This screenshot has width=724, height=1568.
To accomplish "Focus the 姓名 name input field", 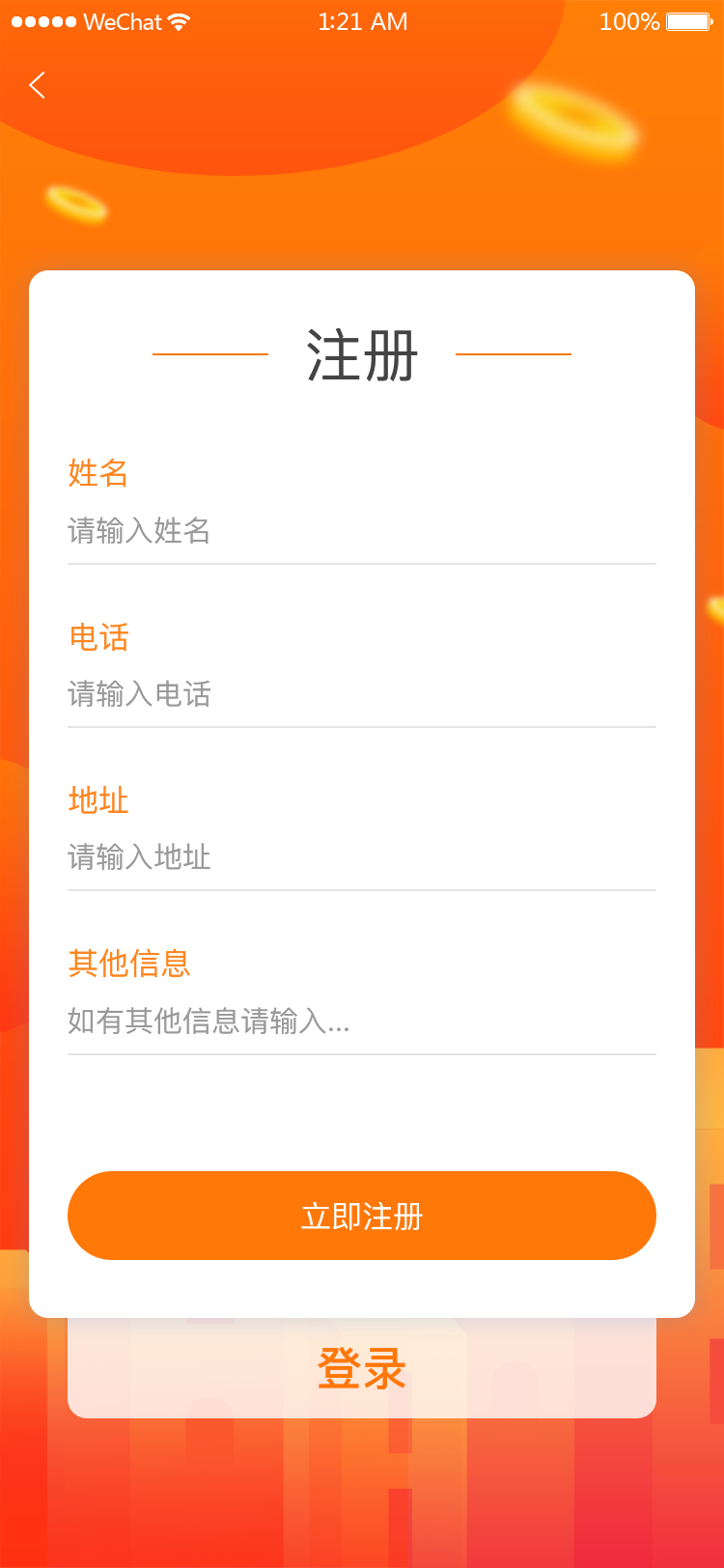I will tap(361, 531).
